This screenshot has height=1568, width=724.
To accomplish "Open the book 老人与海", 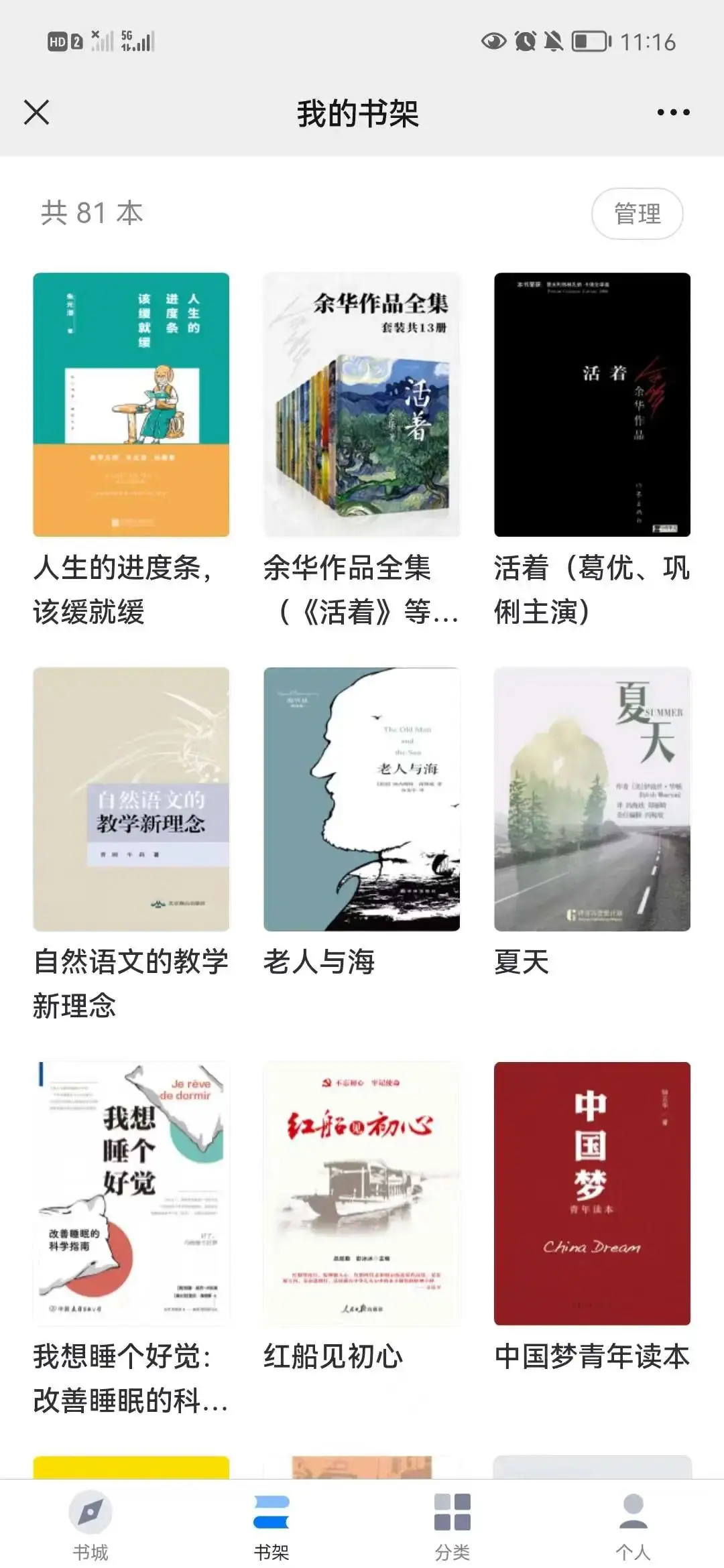I will (362, 799).
